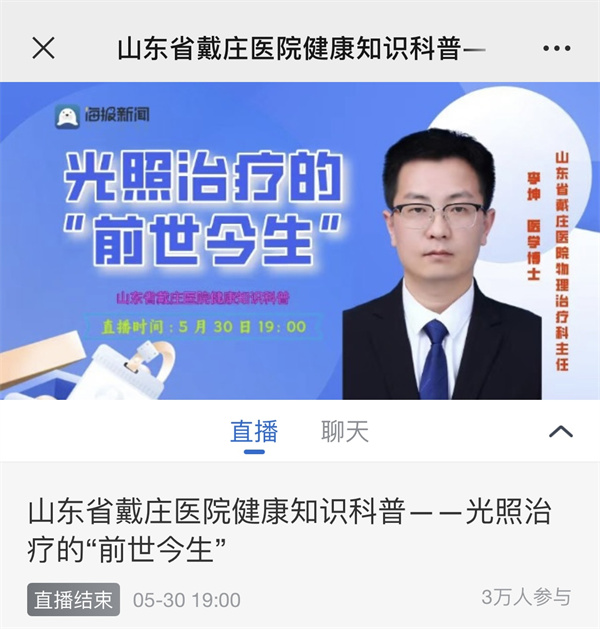Close the live broadcast page

[43, 47]
